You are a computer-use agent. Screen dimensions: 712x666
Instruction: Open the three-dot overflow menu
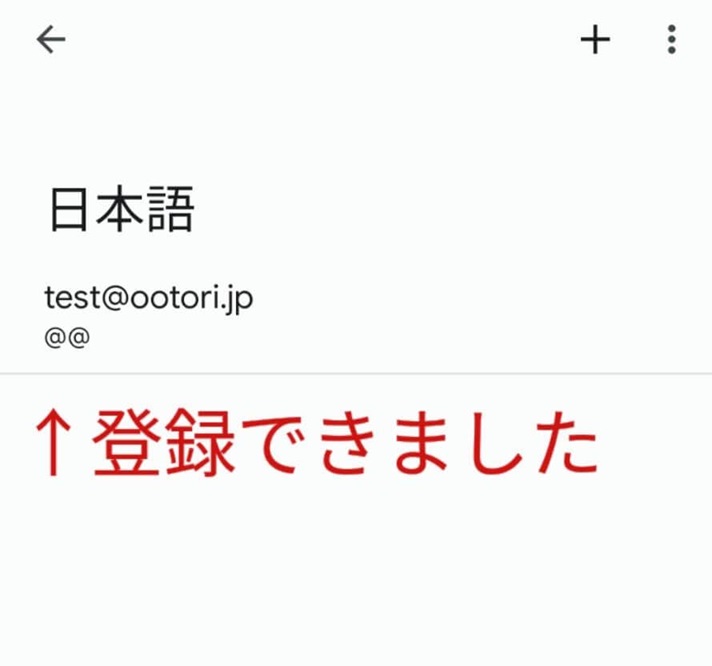pyautogui.click(x=671, y=40)
